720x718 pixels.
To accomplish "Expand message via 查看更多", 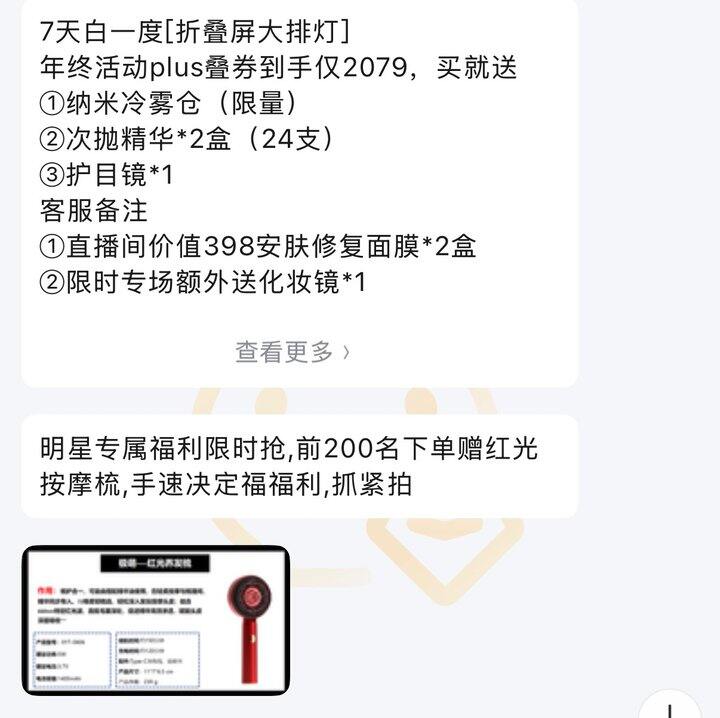I will 293,352.
